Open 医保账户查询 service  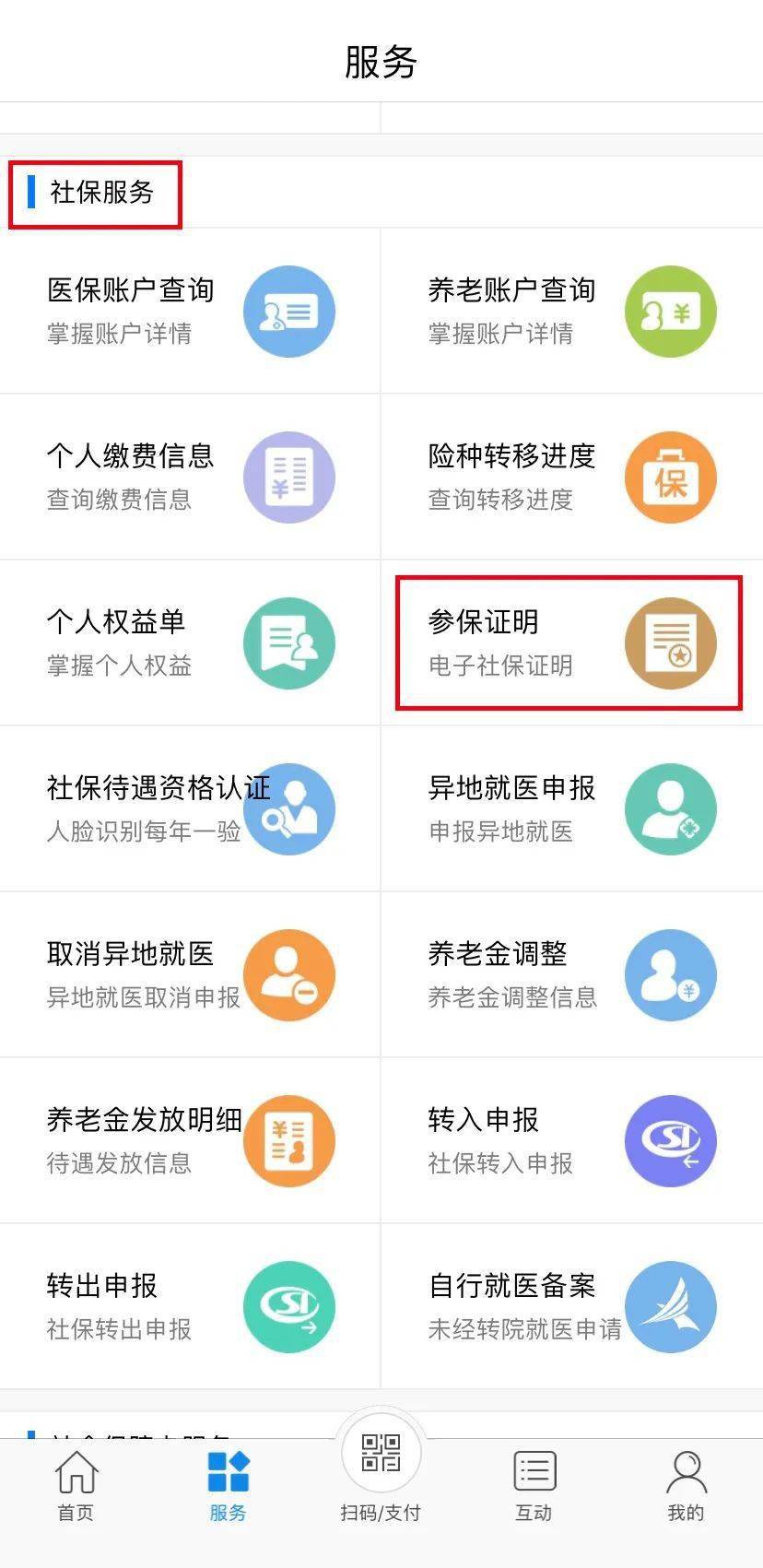[x=190, y=311]
